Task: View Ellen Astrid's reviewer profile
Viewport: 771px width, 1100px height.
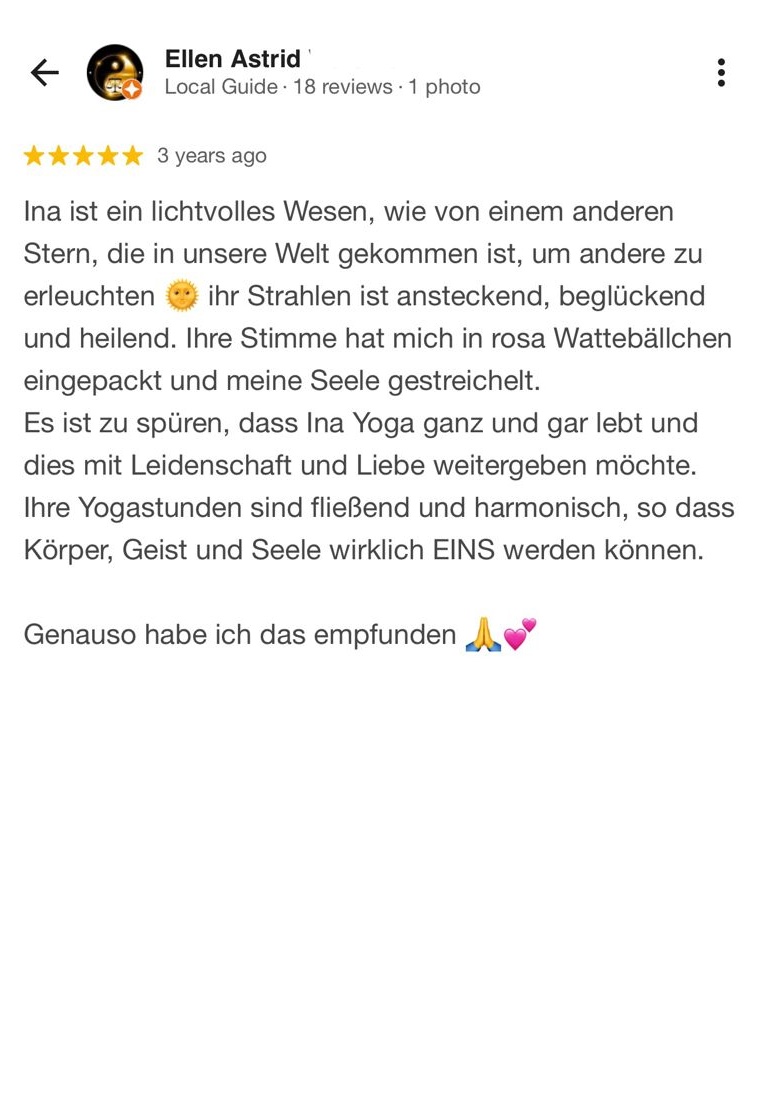Action: pyautogui.click(x=232, y=59)
